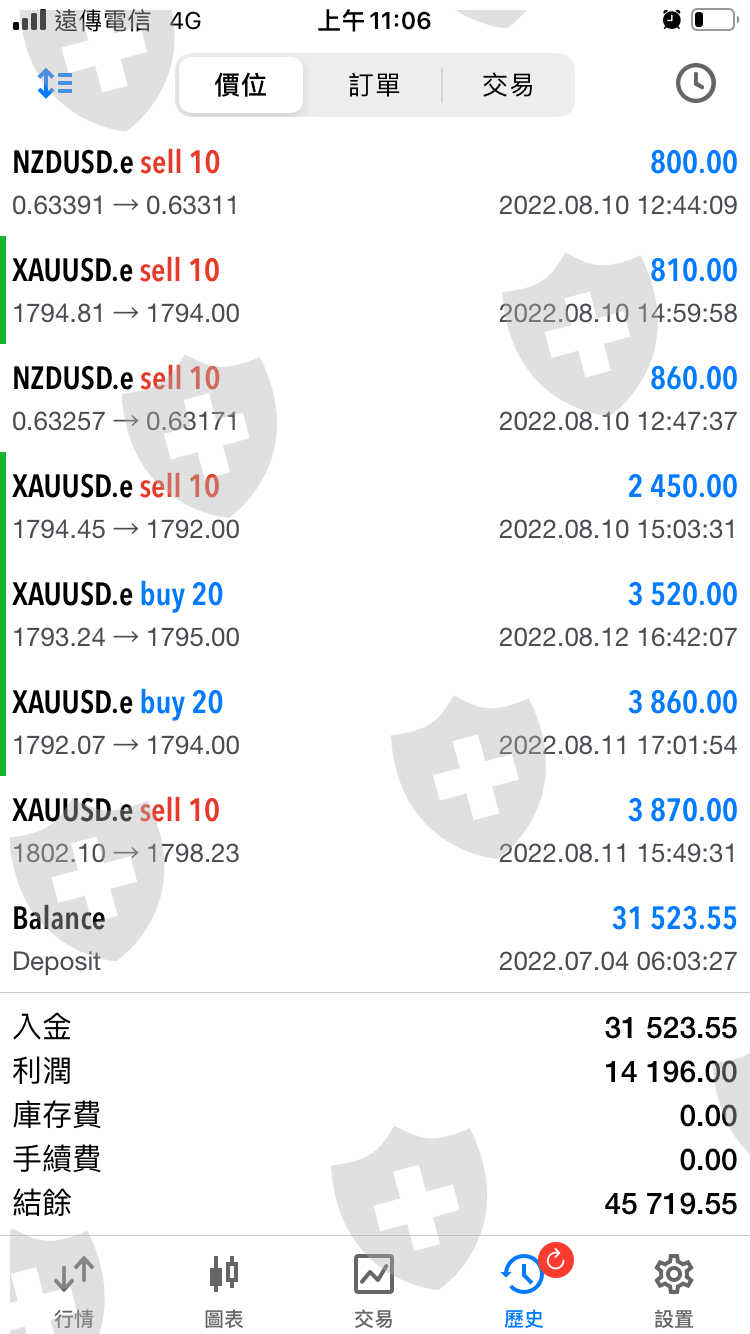Expand the XAUUSD.e buy with 3 860.00 profit
This screenshot has height=1334, width=750.
click(375, 723)
